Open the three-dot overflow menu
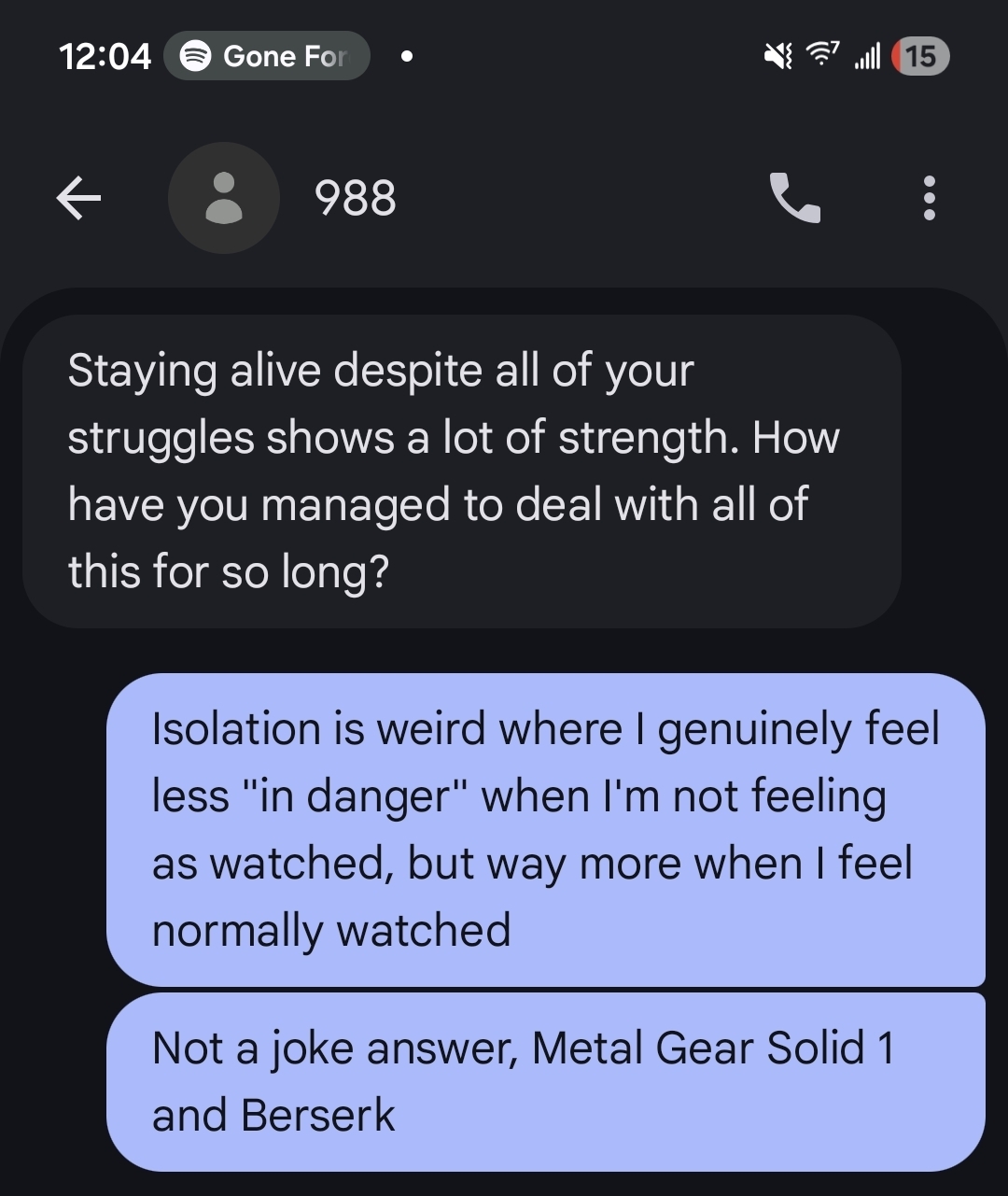Viewport: 1008px width, 1196px height. point(929,198)
